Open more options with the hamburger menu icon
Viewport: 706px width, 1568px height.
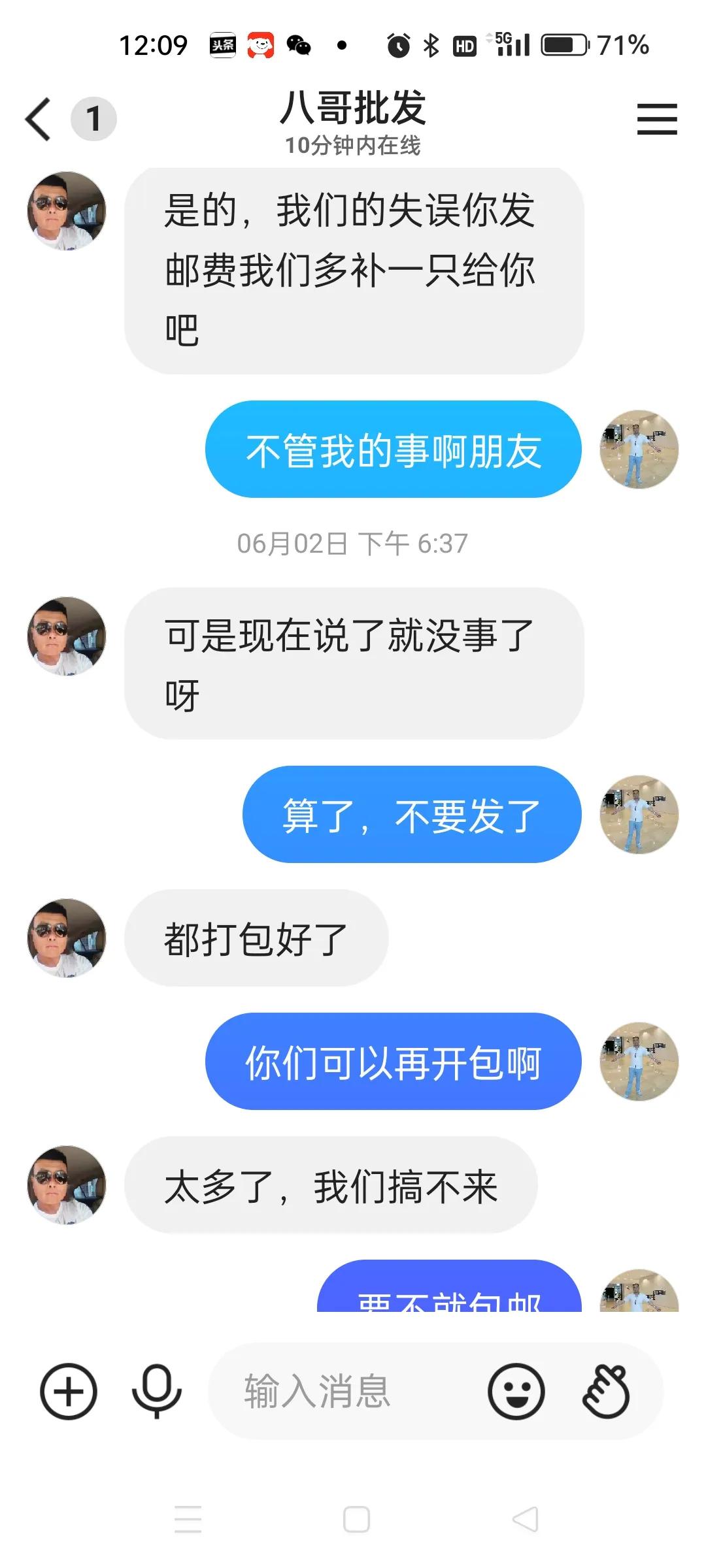(x=657, y=120)
